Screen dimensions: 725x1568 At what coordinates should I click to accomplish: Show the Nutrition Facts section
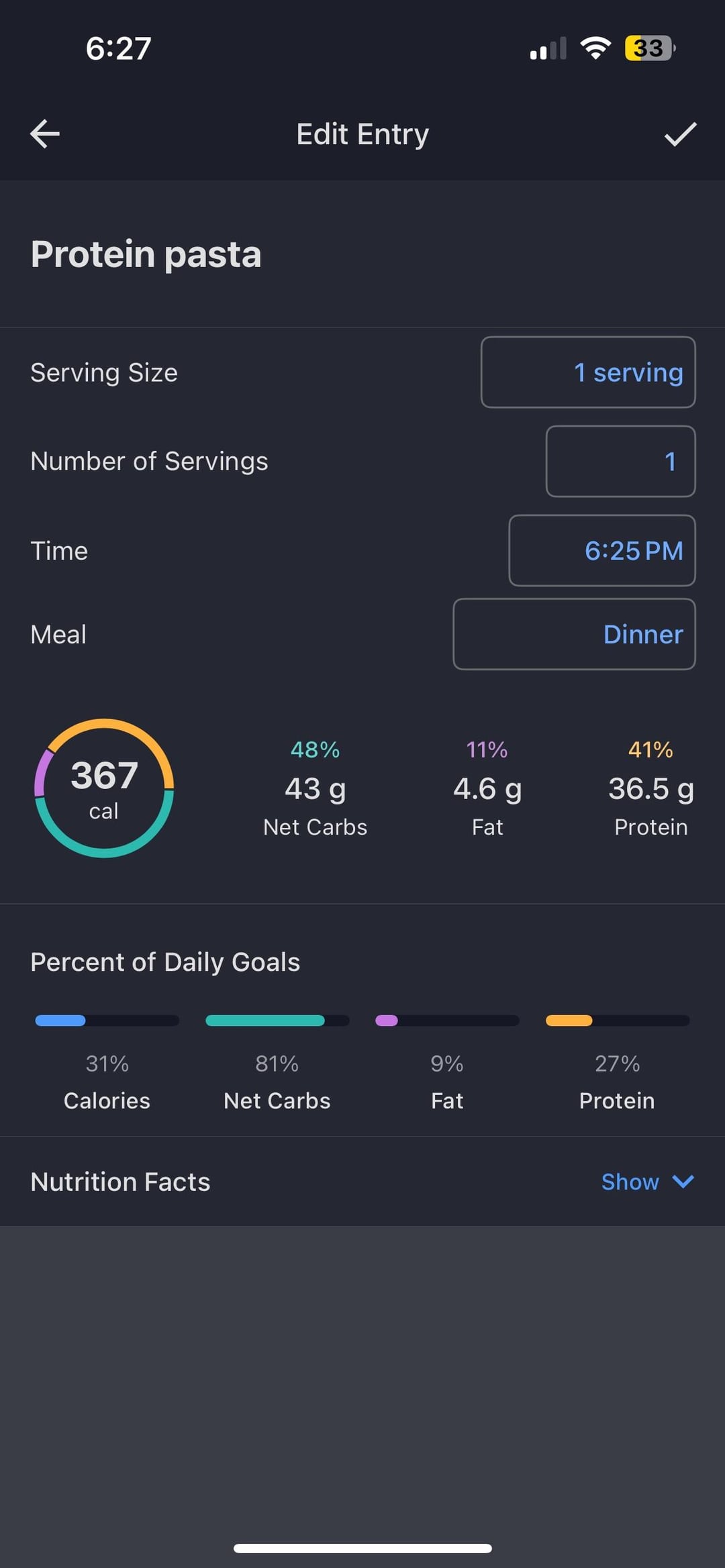point(647,1182)
